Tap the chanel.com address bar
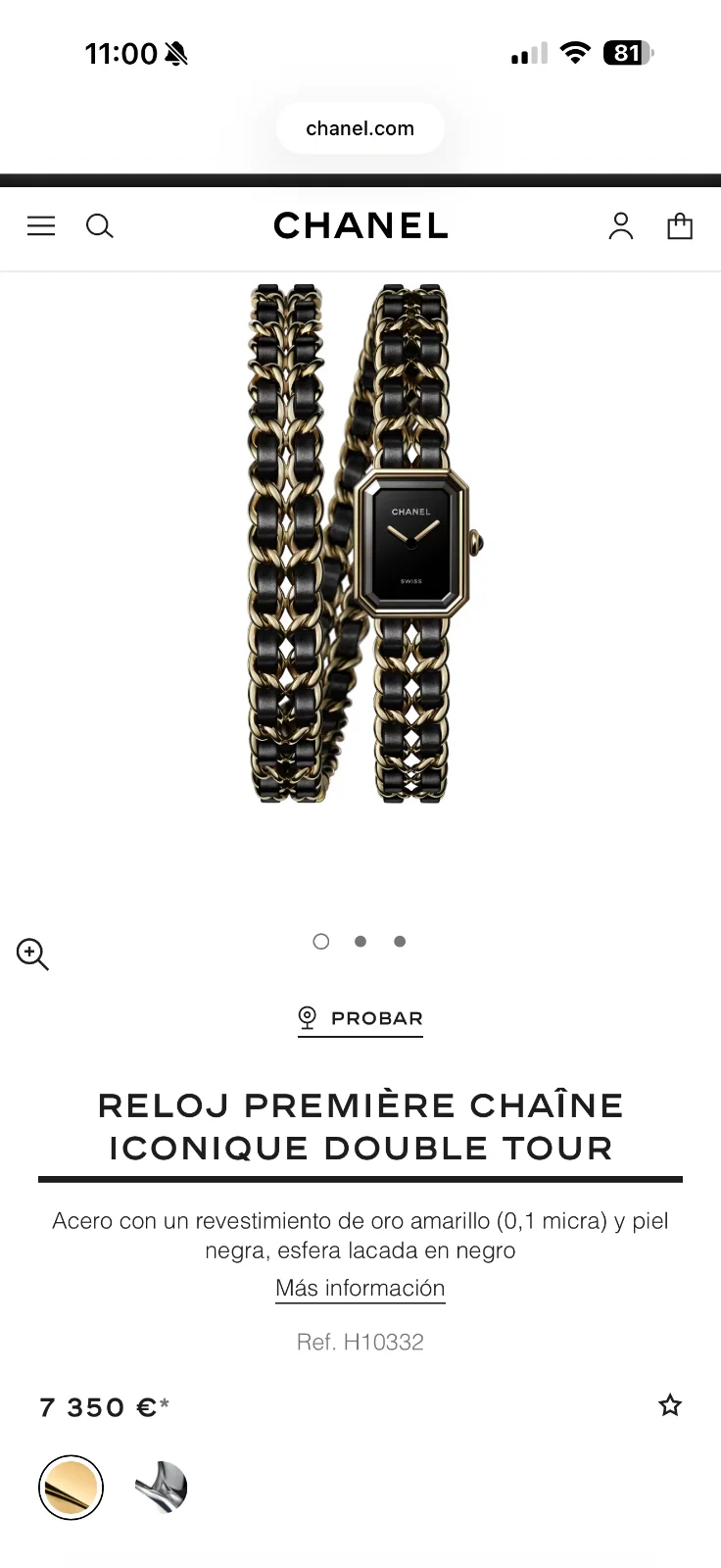 coord(360,128)
